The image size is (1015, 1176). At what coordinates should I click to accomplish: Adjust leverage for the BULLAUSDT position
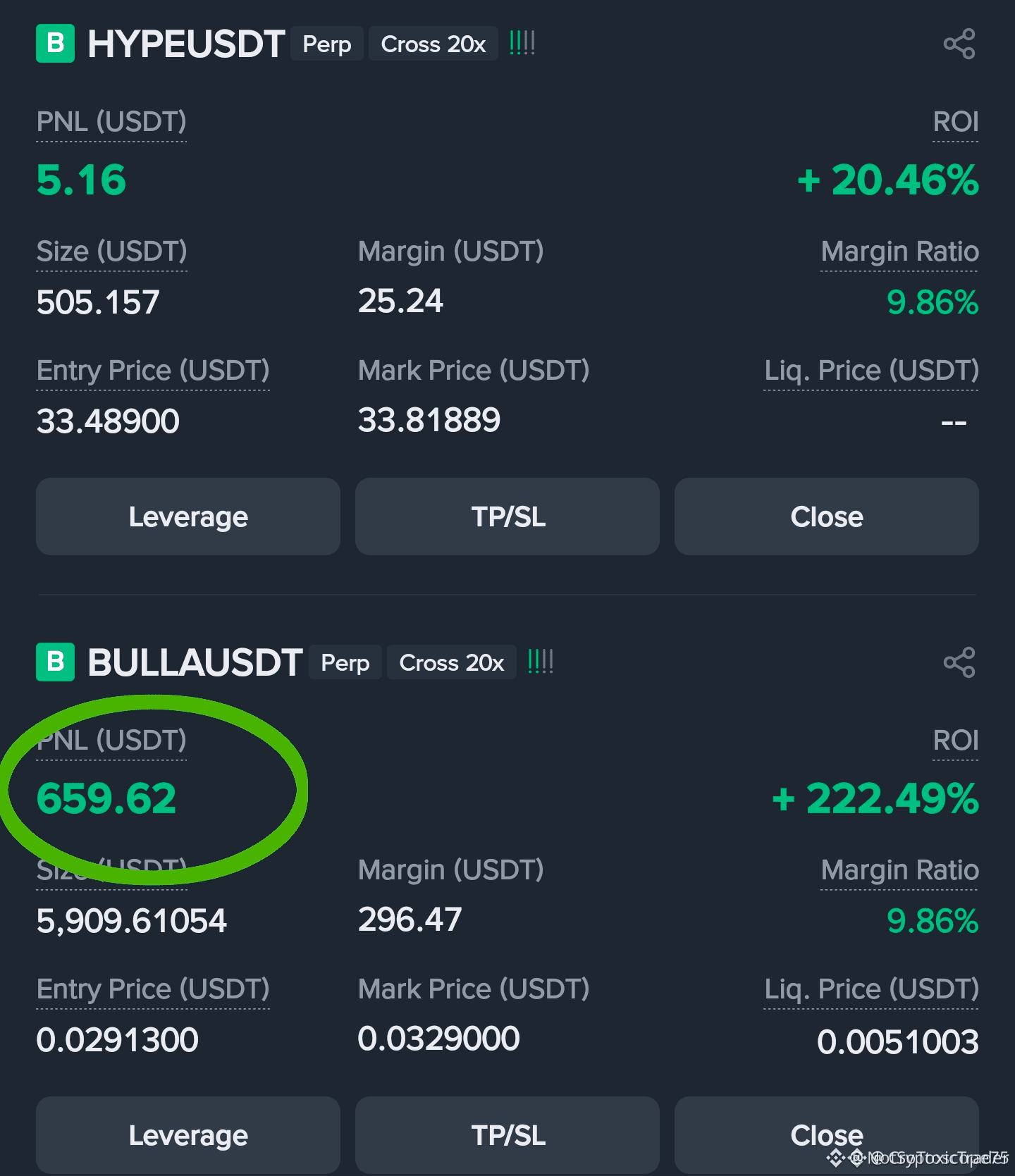(188, 1134)
